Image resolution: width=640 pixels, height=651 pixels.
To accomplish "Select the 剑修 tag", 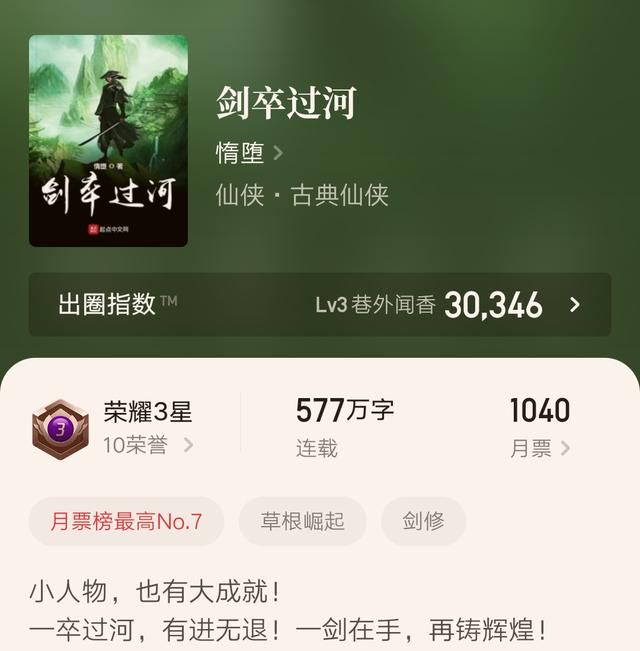I will point(423,521).
